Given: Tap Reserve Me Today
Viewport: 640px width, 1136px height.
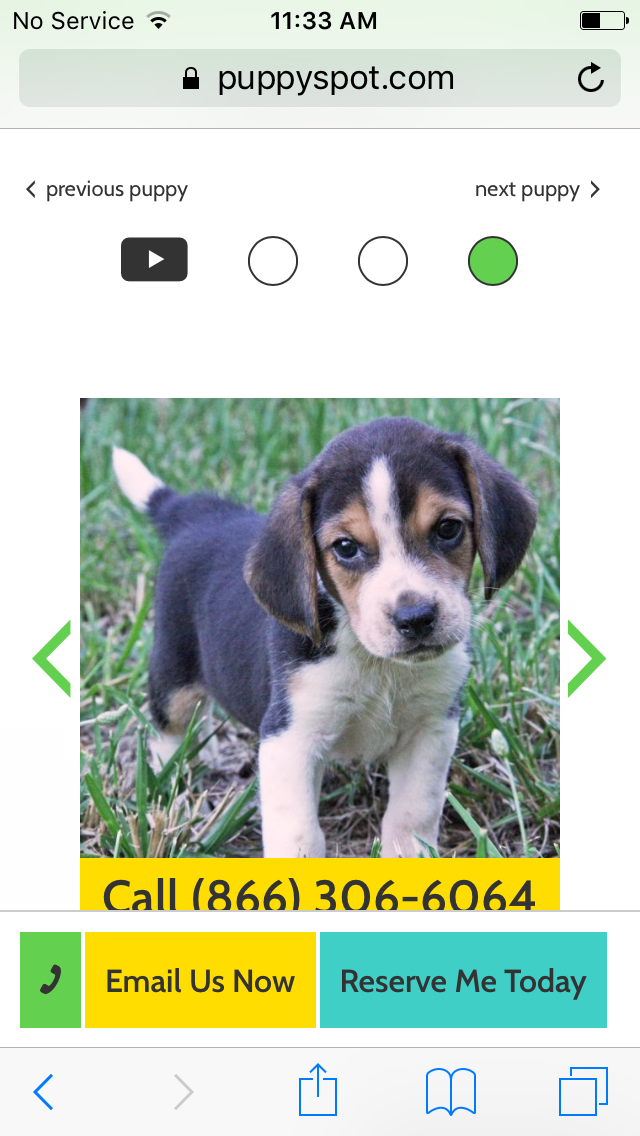Looking at the screenshot, I should coord(463,980).
